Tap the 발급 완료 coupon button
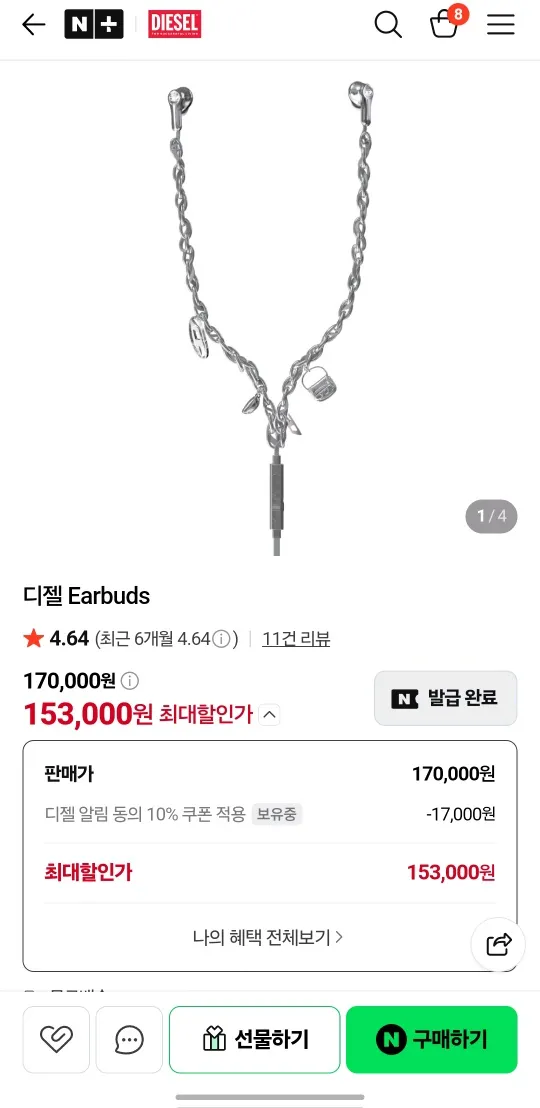 [445, 698]
